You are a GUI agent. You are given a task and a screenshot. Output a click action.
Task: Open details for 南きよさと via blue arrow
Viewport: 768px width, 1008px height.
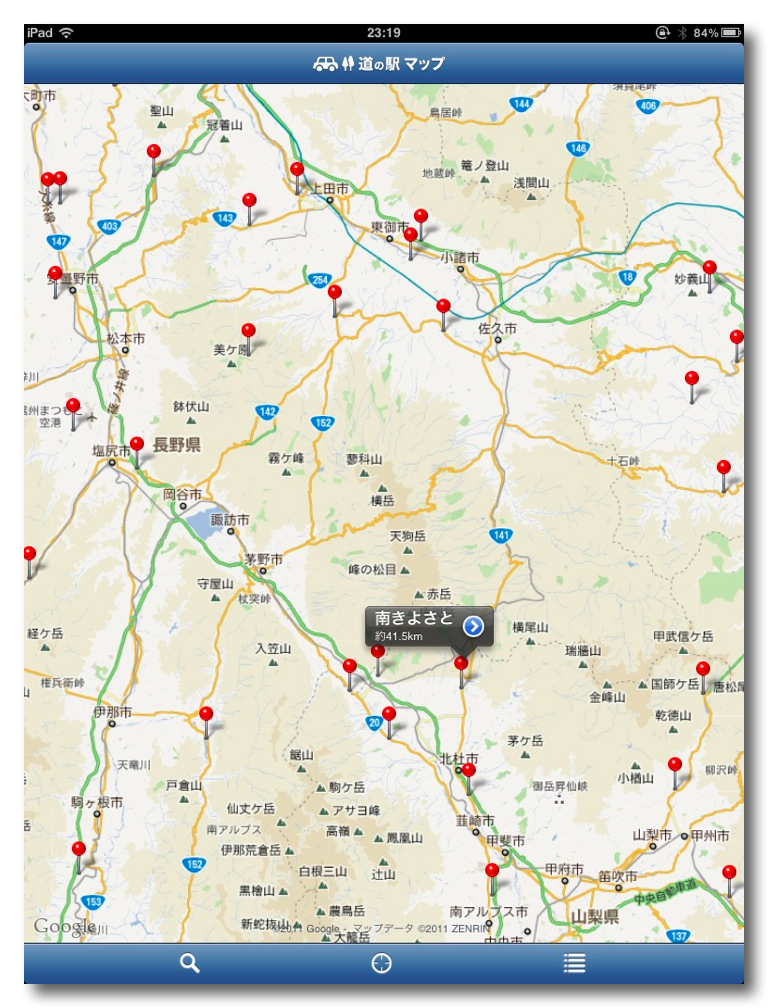pos(474,626)
